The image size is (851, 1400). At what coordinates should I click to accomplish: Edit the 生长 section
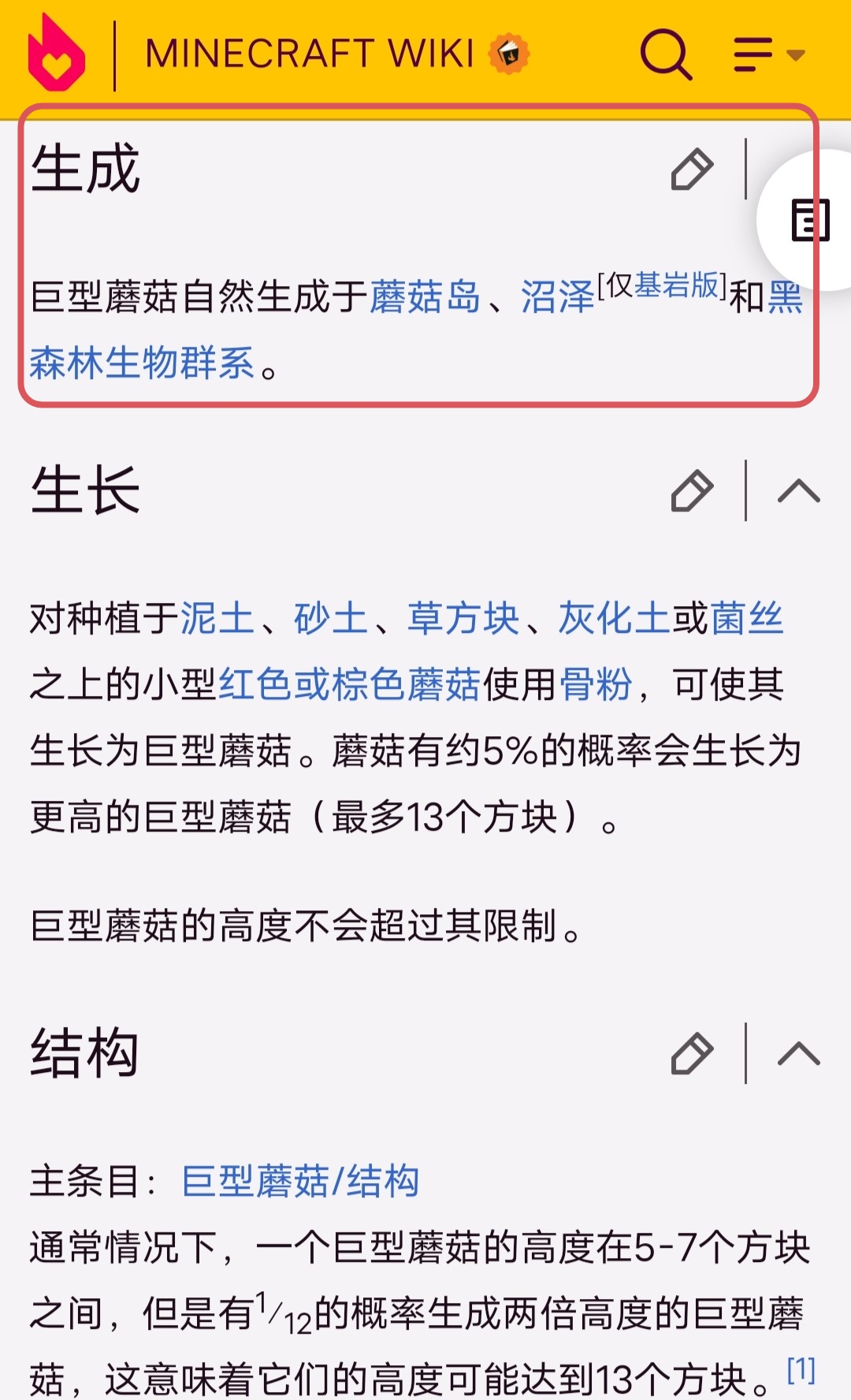coord(692,491)
